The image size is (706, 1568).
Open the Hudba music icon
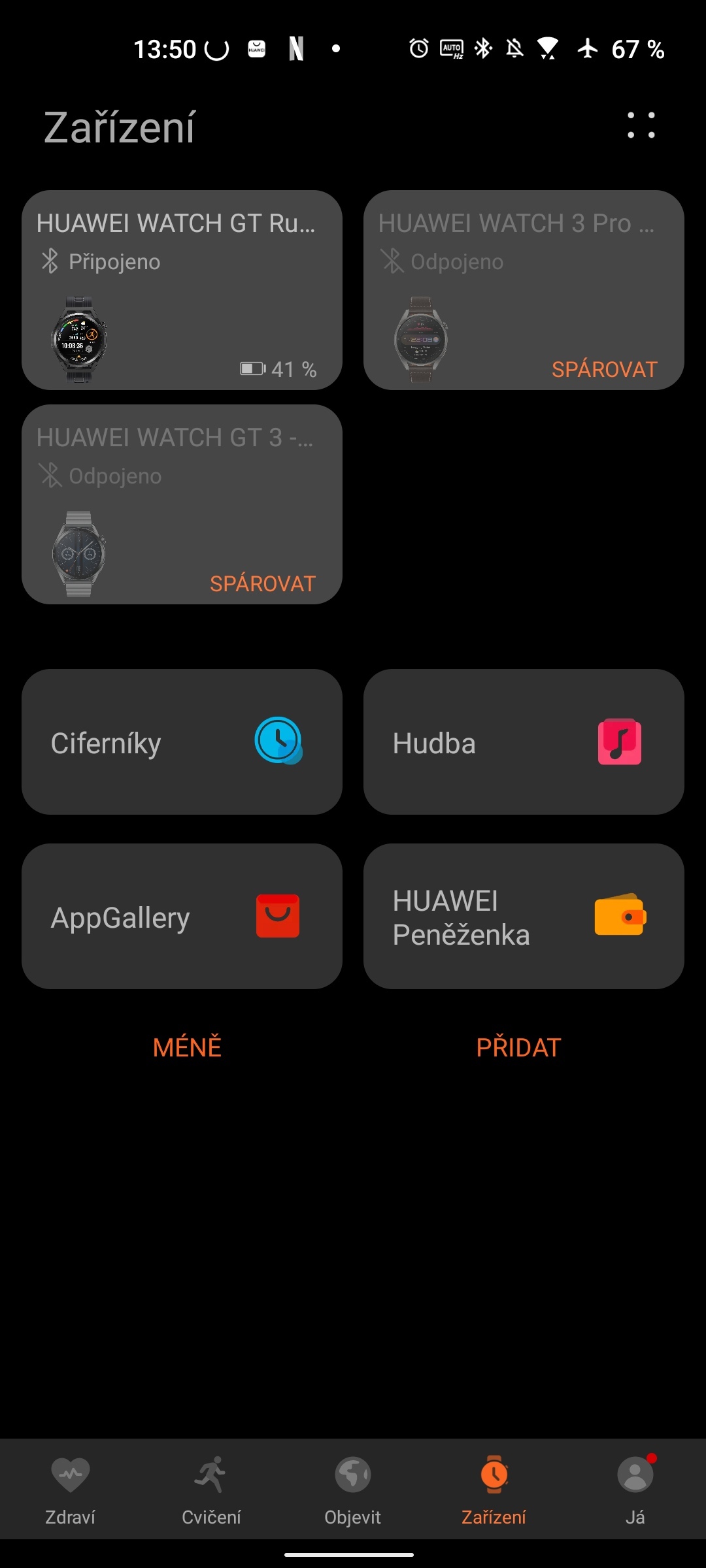tap(619, 742)
